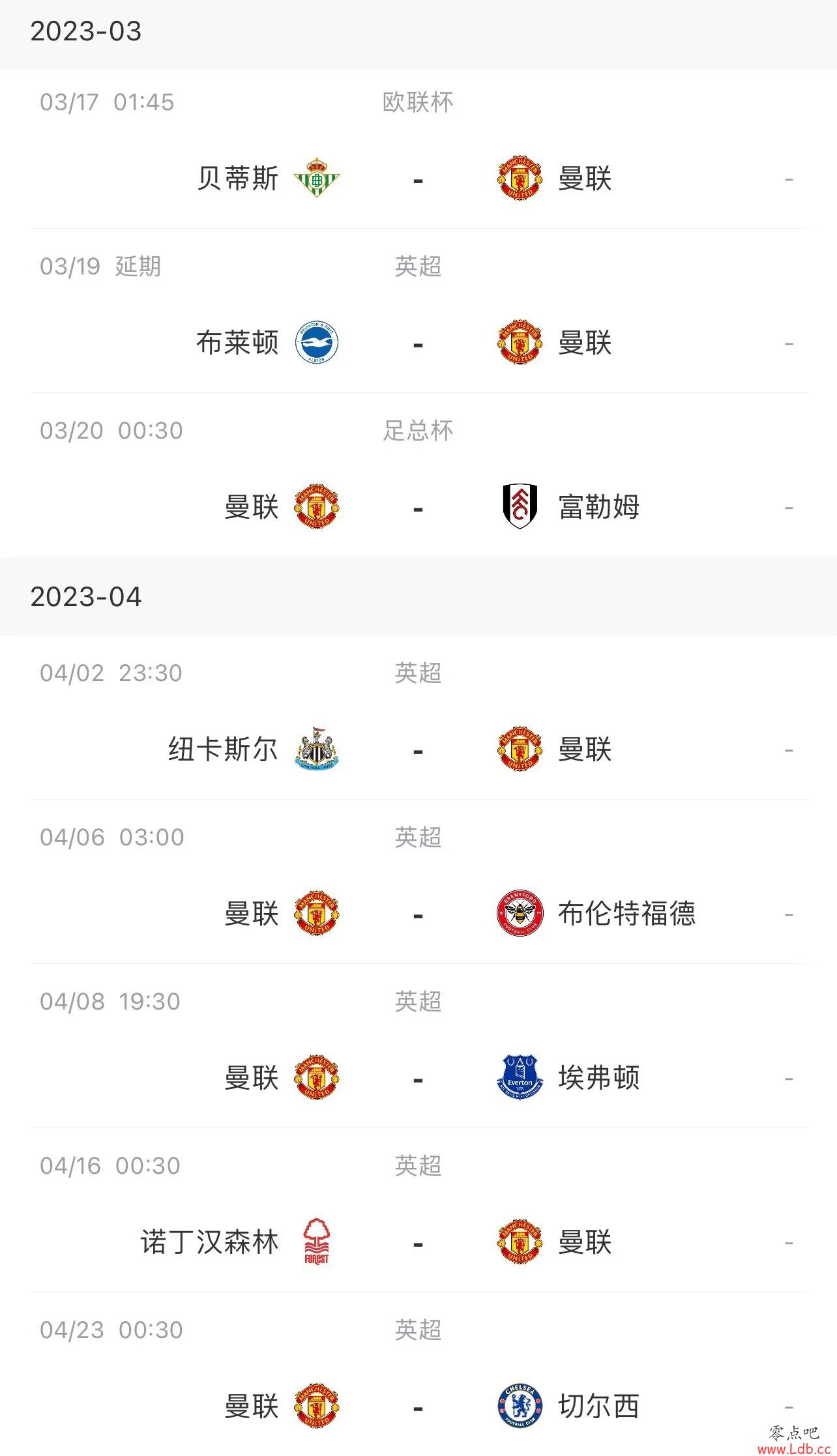View the 曼联 vs 埃弗顿 fixture
The width and height of the screenshot is (837, 1456).
(419, 1046)
